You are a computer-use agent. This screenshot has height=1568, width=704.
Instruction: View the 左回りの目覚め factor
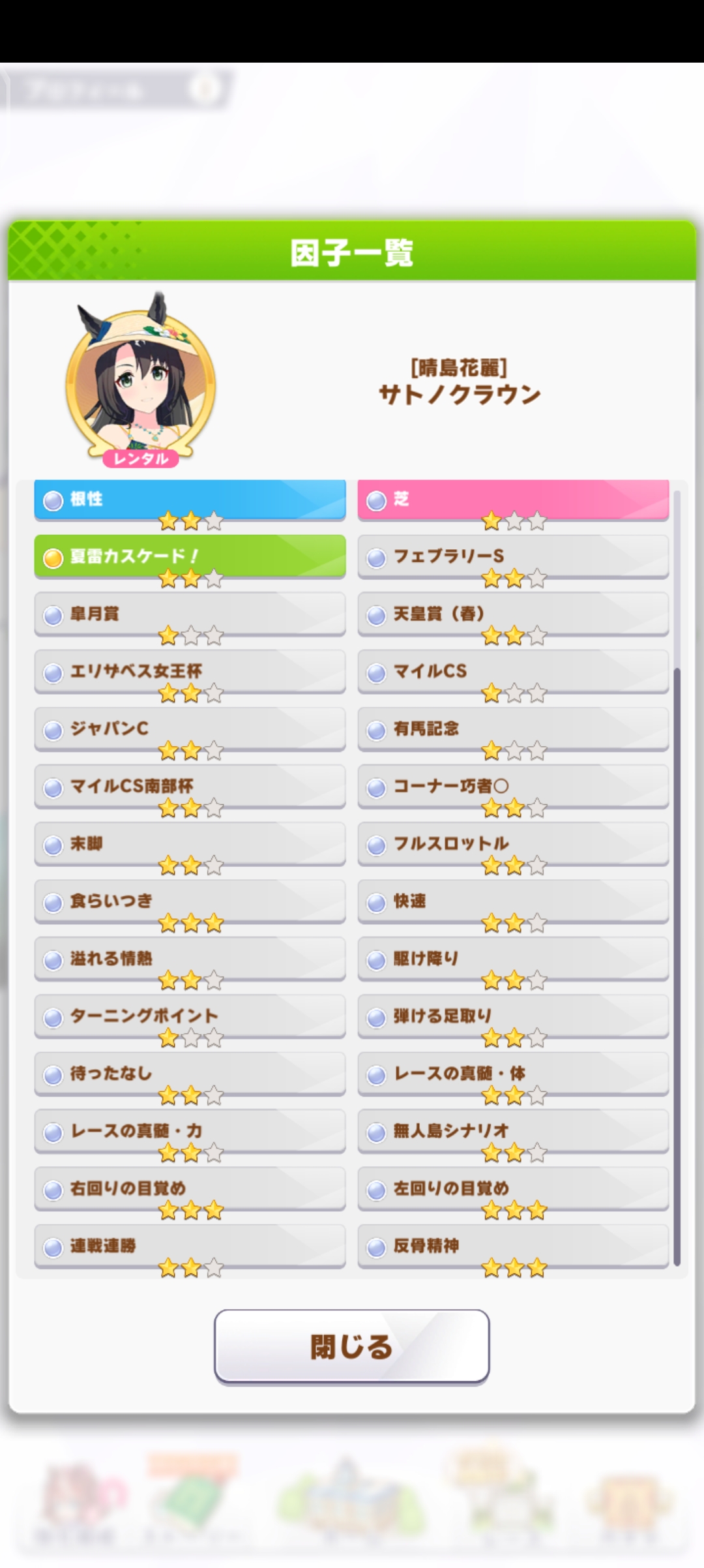click(x=513, y=1188)
